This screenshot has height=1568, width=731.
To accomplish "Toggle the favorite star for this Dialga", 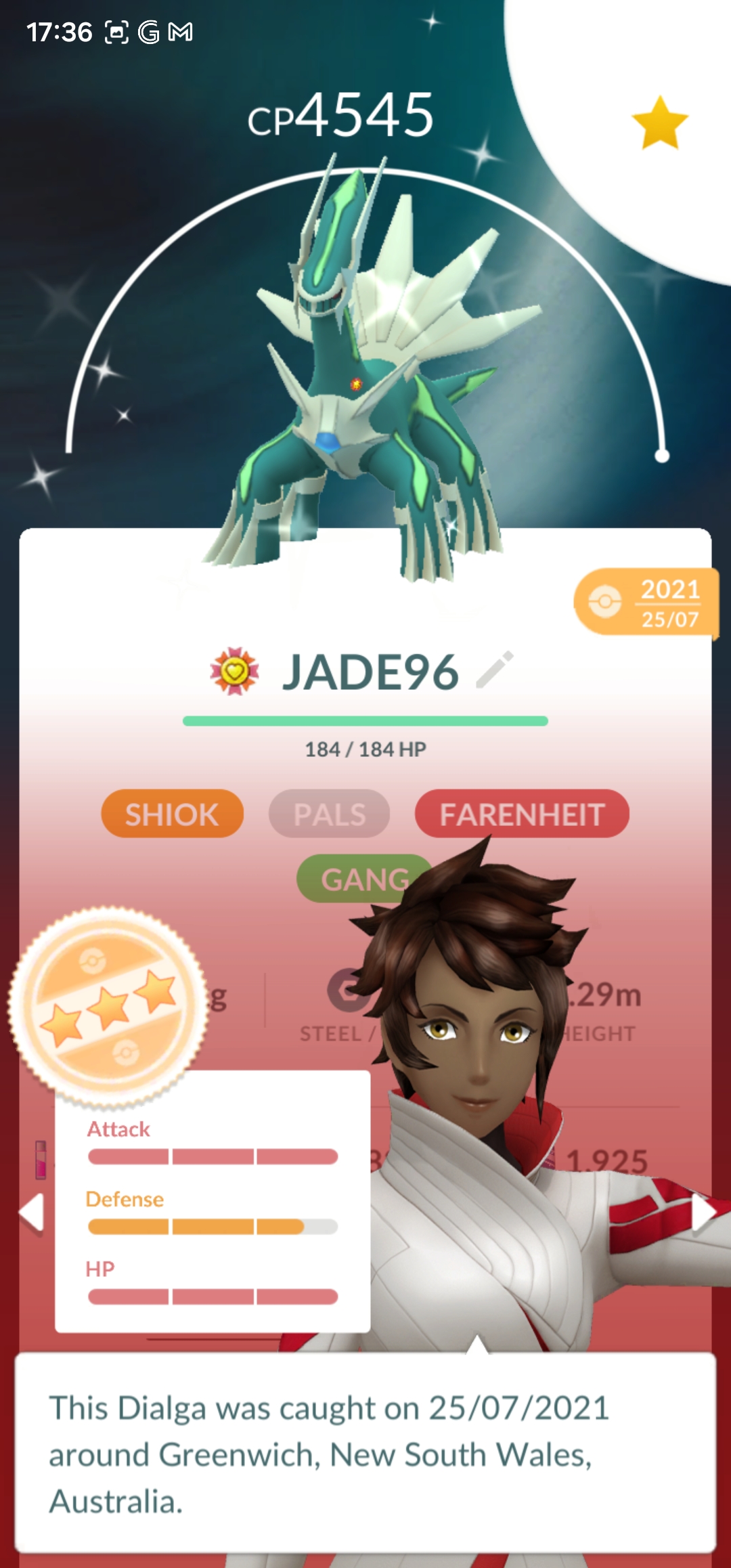I will [x=659, y=123].
